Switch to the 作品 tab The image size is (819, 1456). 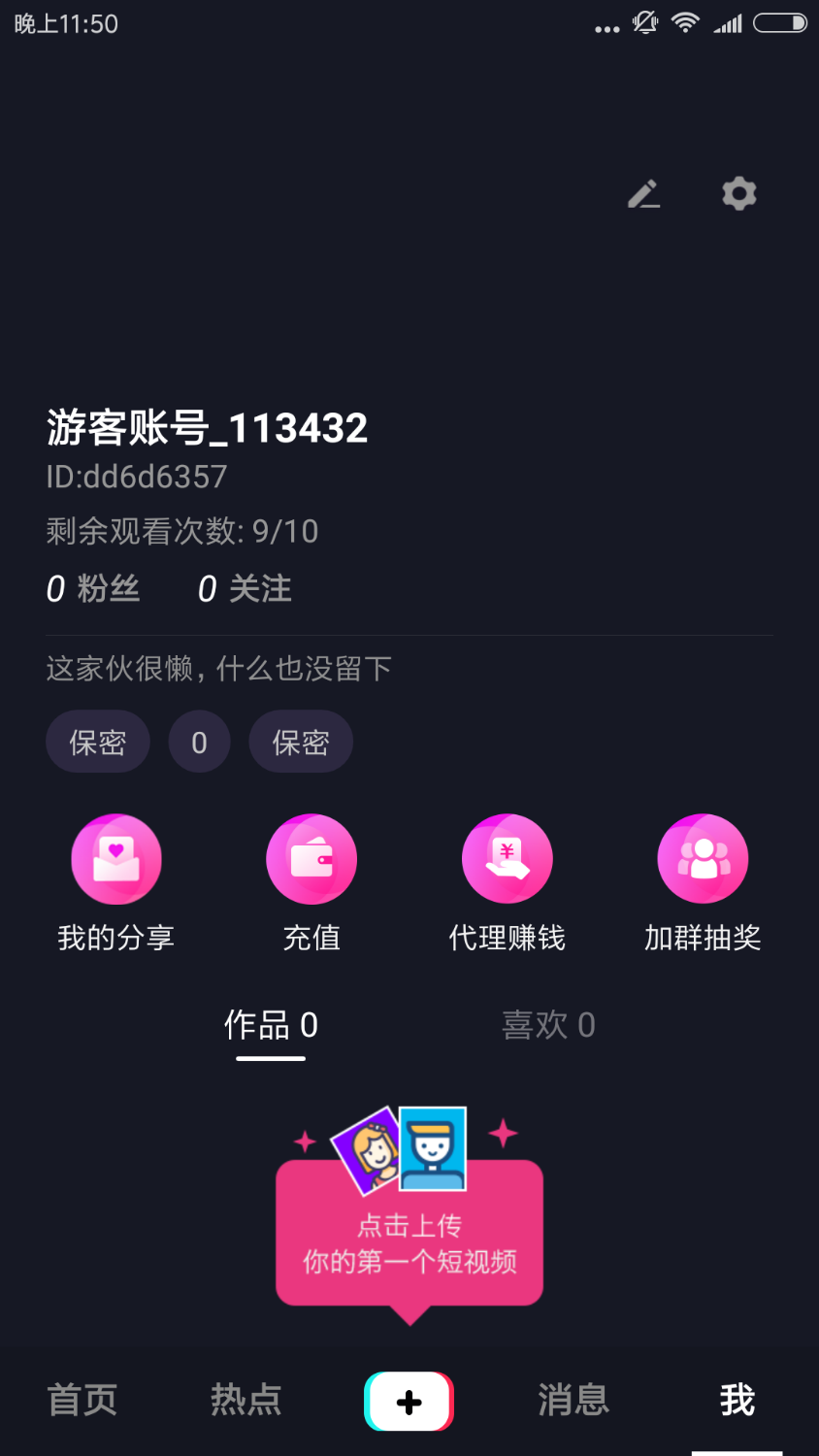[x=271, y=1025]
